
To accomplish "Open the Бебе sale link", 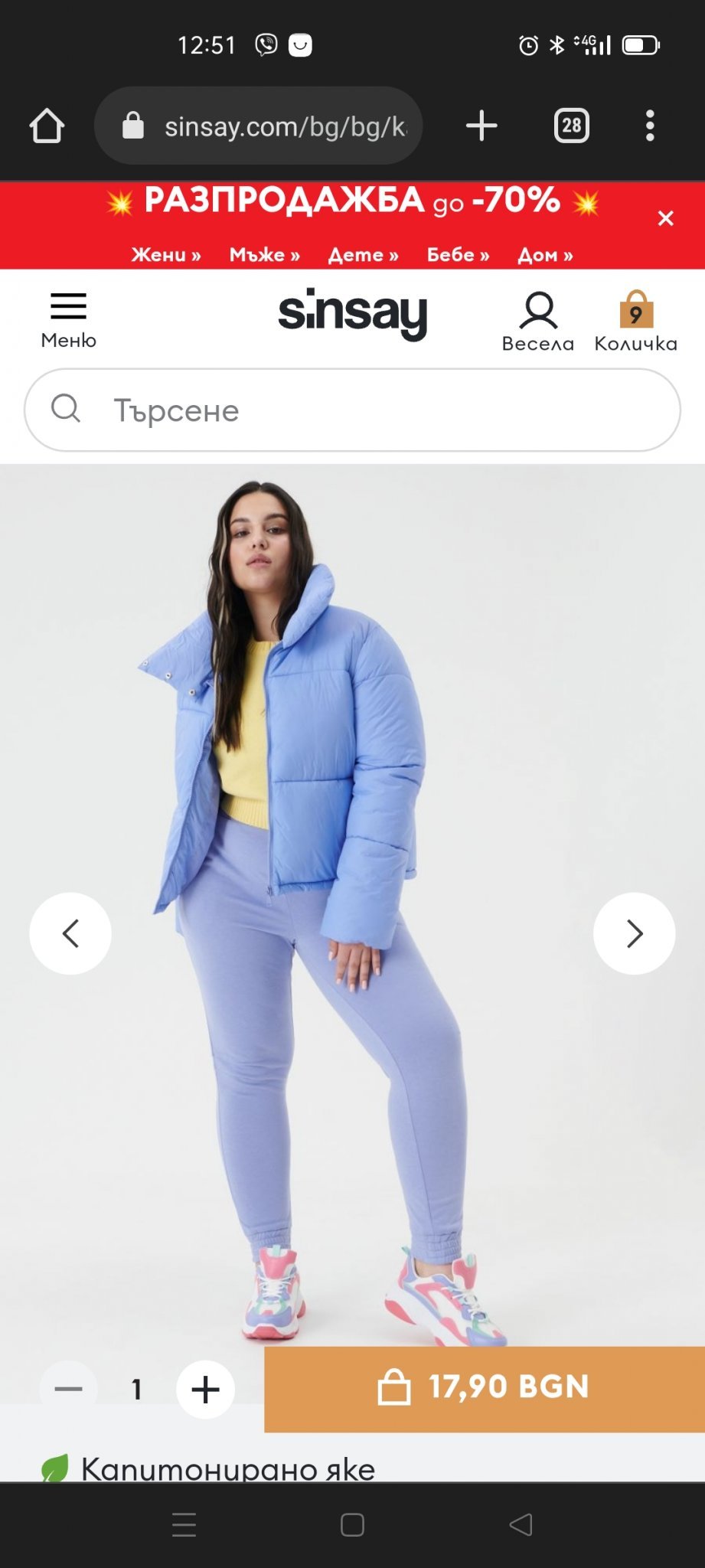I will tap(458, 255).
